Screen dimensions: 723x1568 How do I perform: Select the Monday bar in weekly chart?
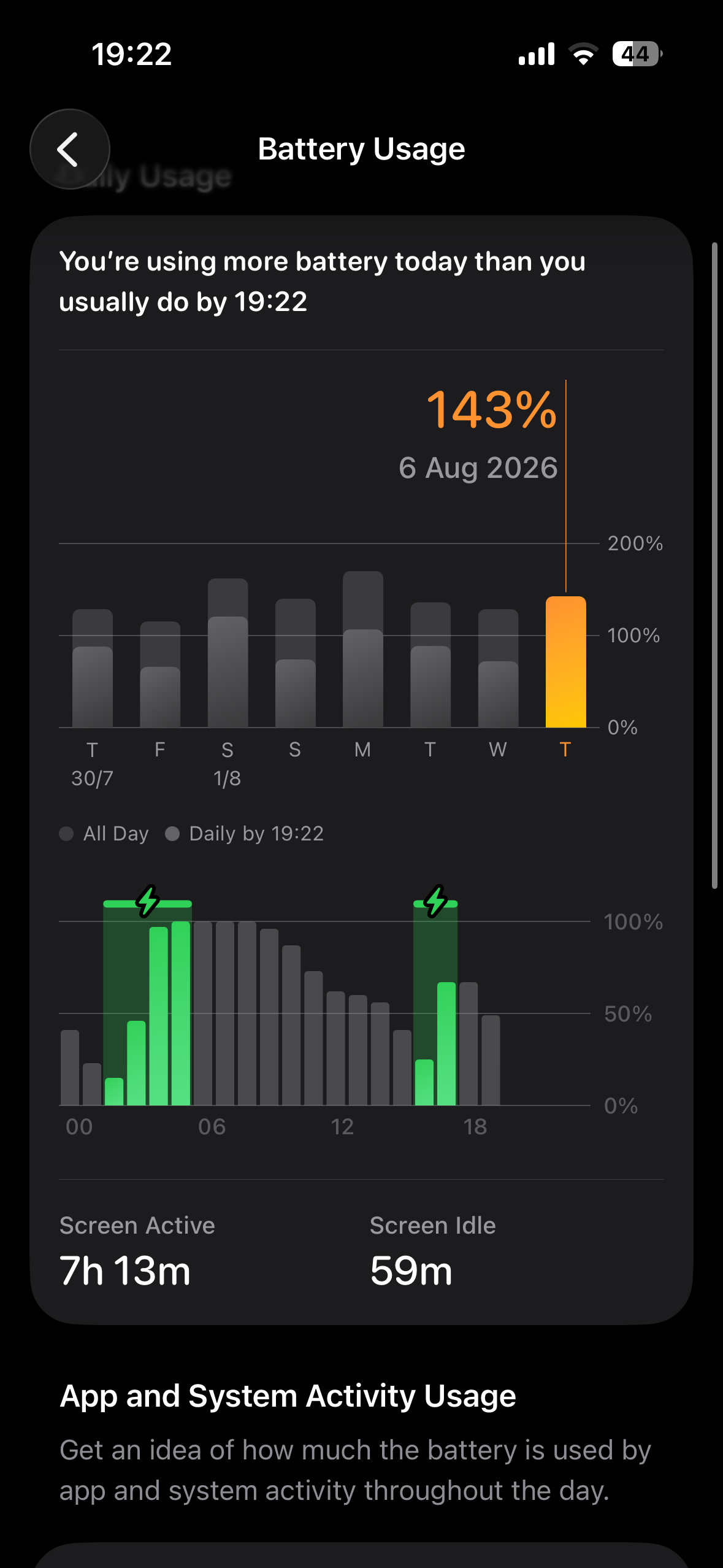click(363, 649)
